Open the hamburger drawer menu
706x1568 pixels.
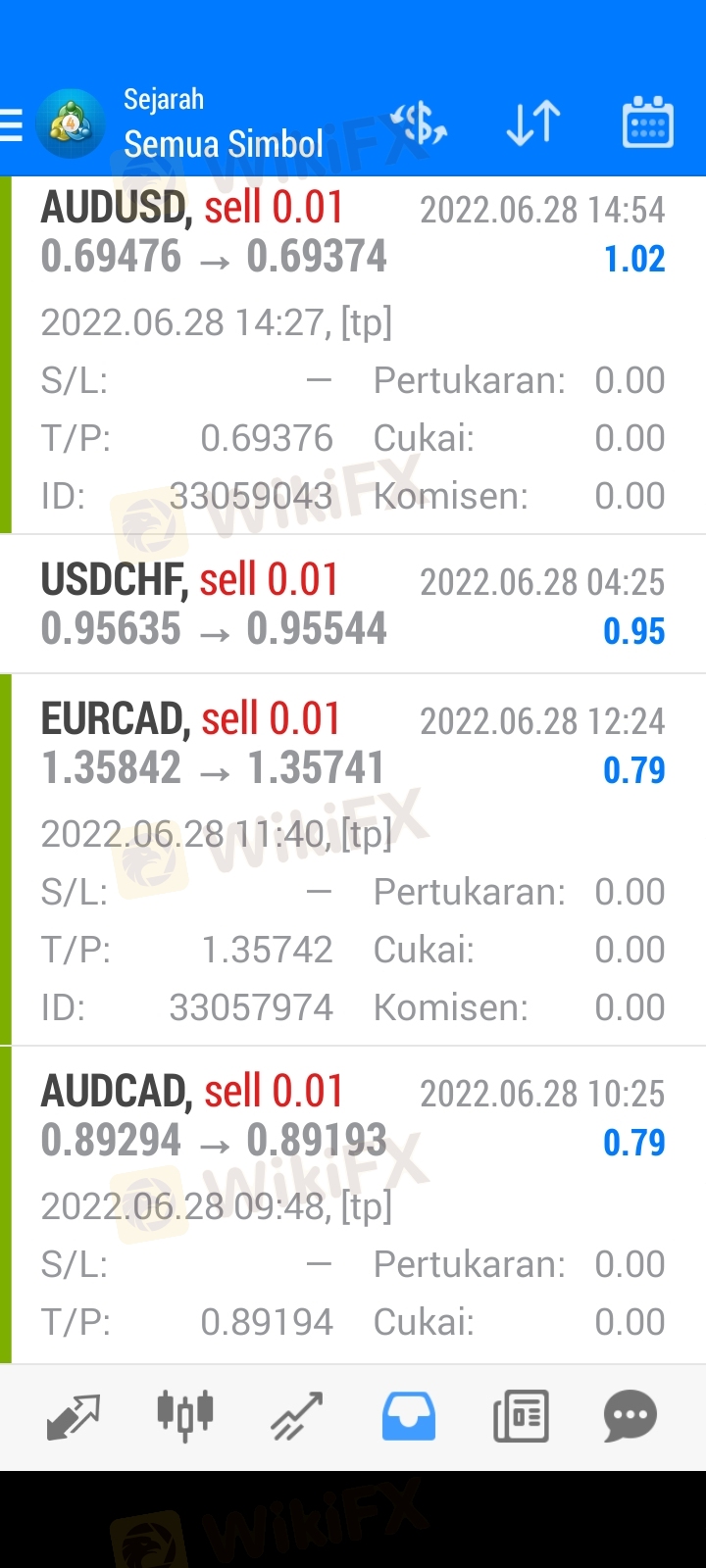tap(12, 125)
